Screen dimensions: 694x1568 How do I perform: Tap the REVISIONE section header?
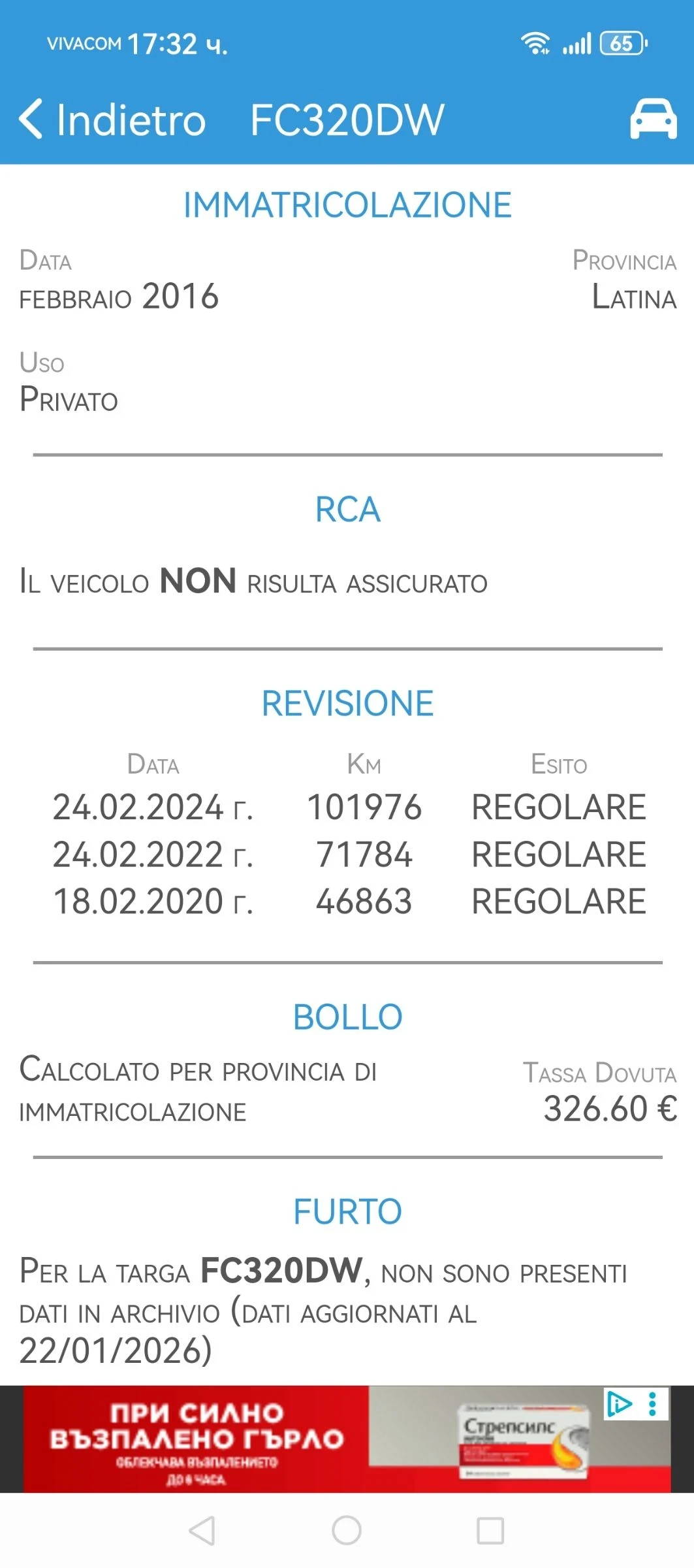(347, 703)
